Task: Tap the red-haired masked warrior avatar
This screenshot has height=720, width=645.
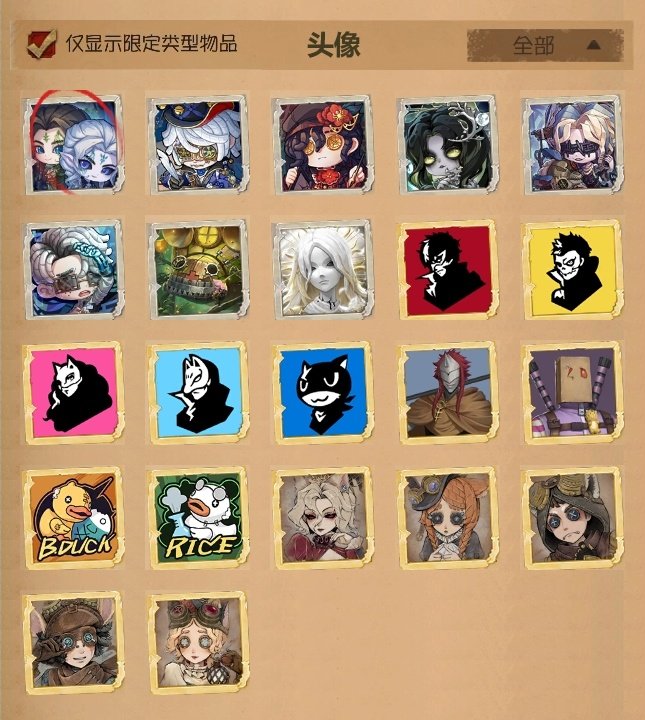Action: coord(447,392)
